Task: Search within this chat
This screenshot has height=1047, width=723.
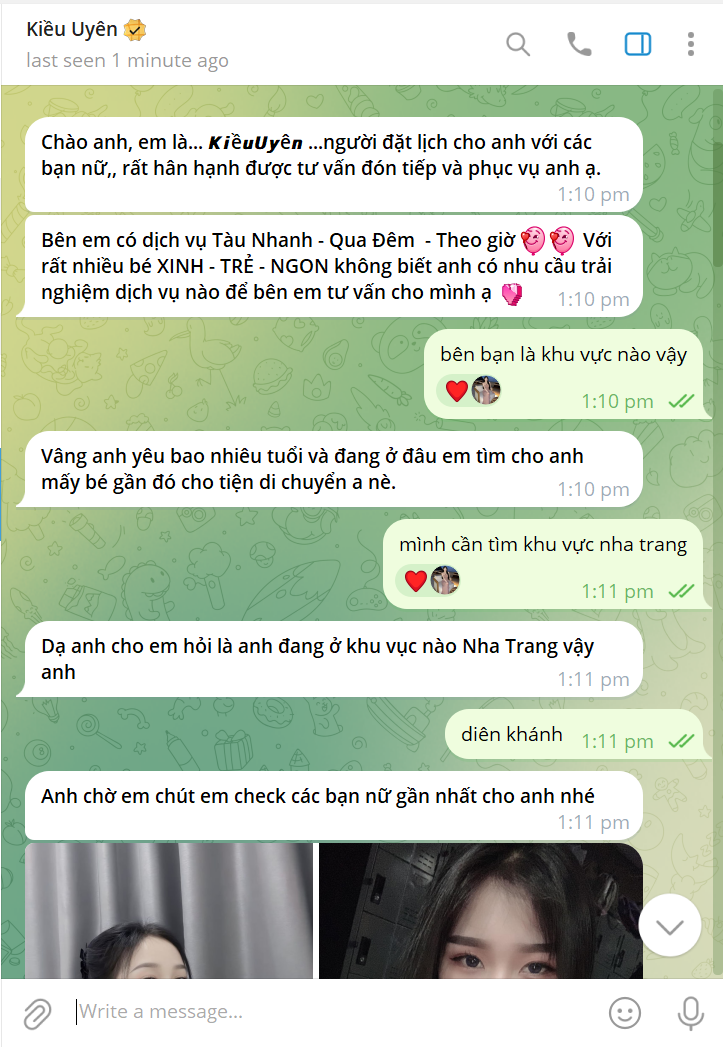Action: (517, 44)
